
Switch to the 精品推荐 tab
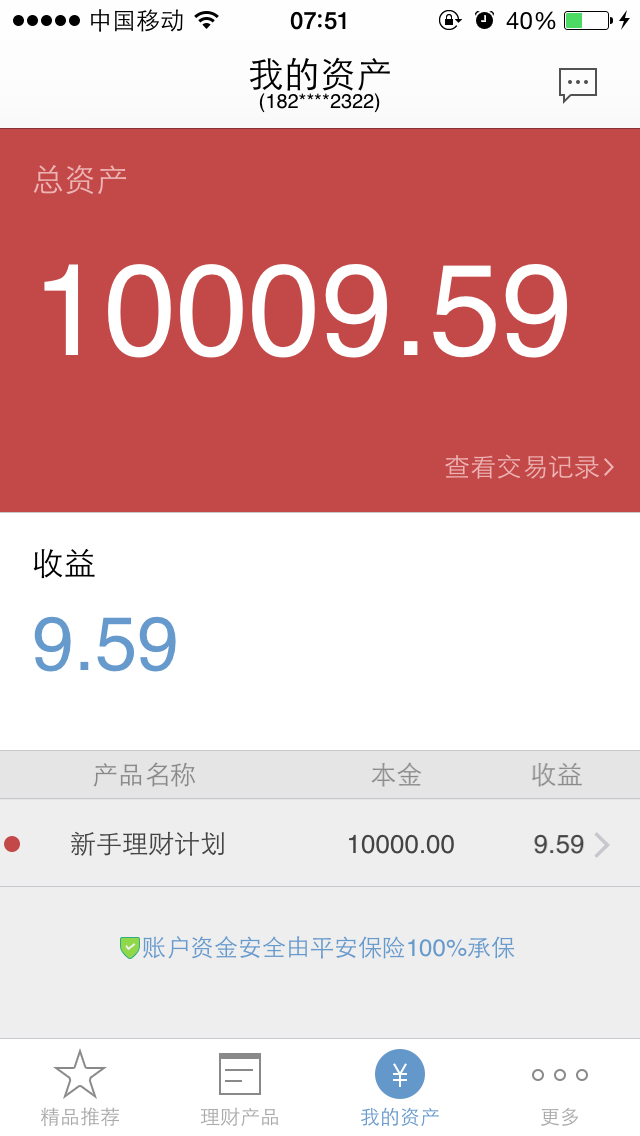pos(80,1087)
